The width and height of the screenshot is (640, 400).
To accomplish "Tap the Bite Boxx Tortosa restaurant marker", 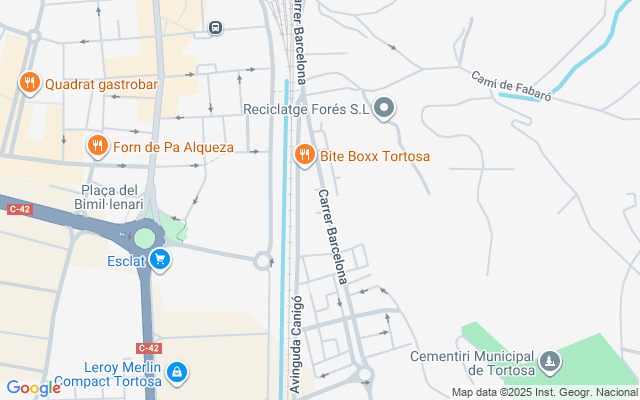I will pos(304,154).
